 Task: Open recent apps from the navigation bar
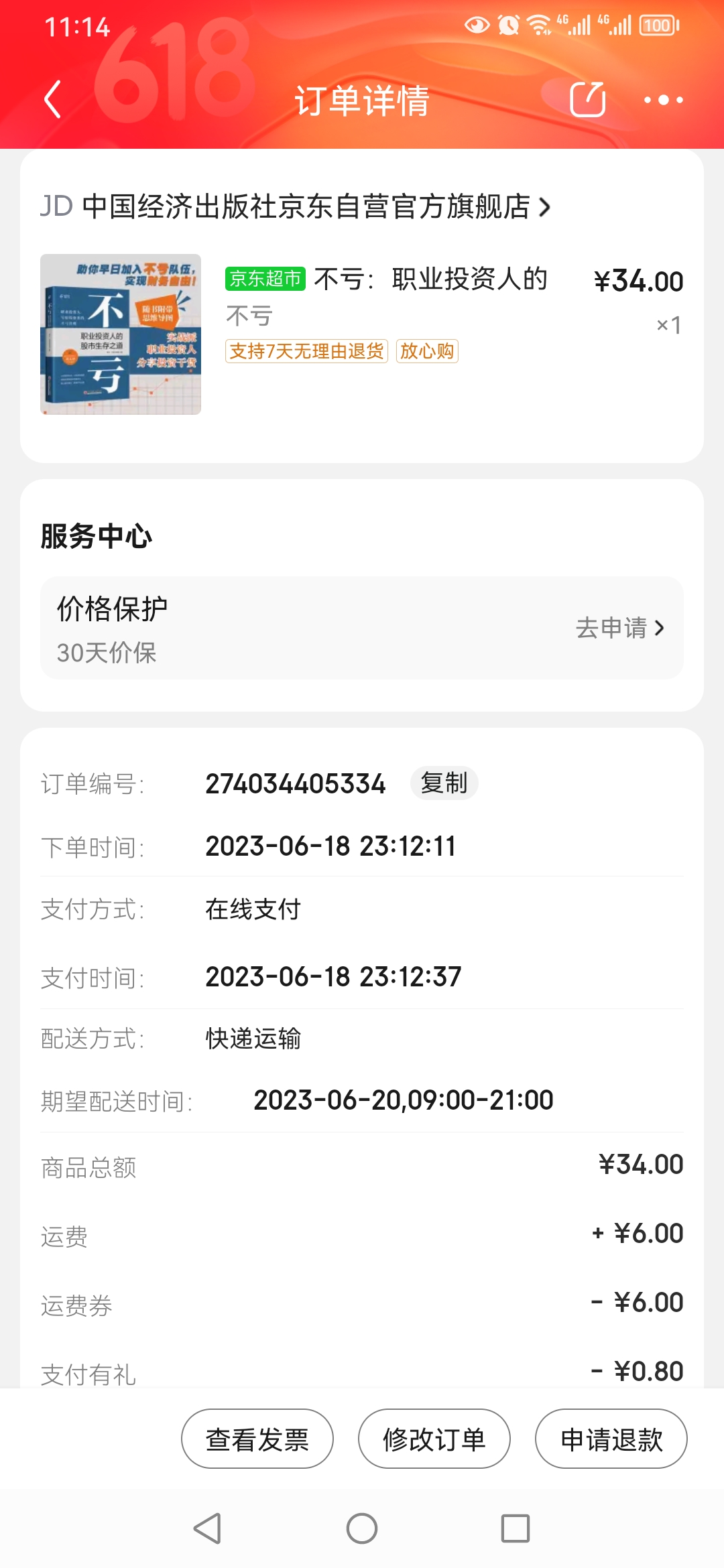tap(516, 1528)
